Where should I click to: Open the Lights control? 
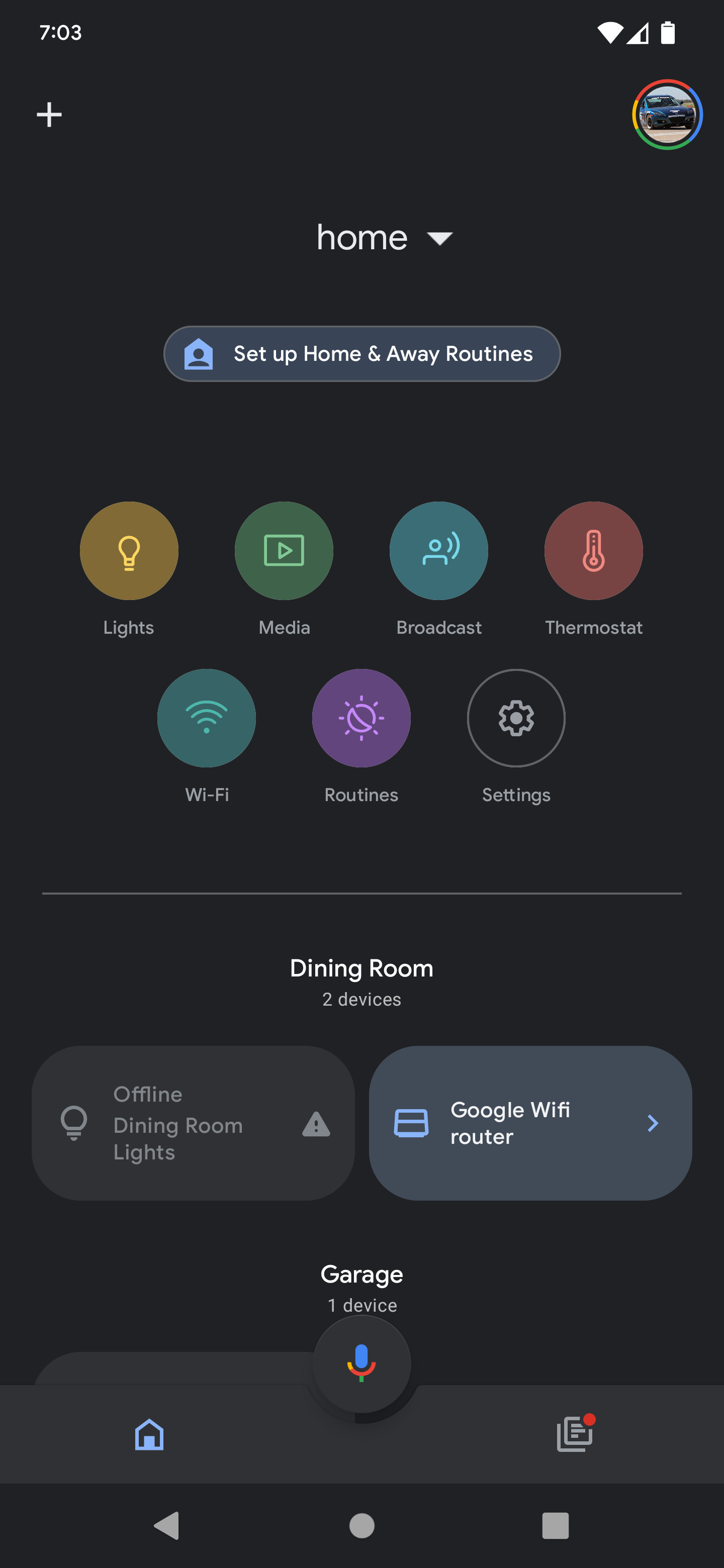coord(129,550)
